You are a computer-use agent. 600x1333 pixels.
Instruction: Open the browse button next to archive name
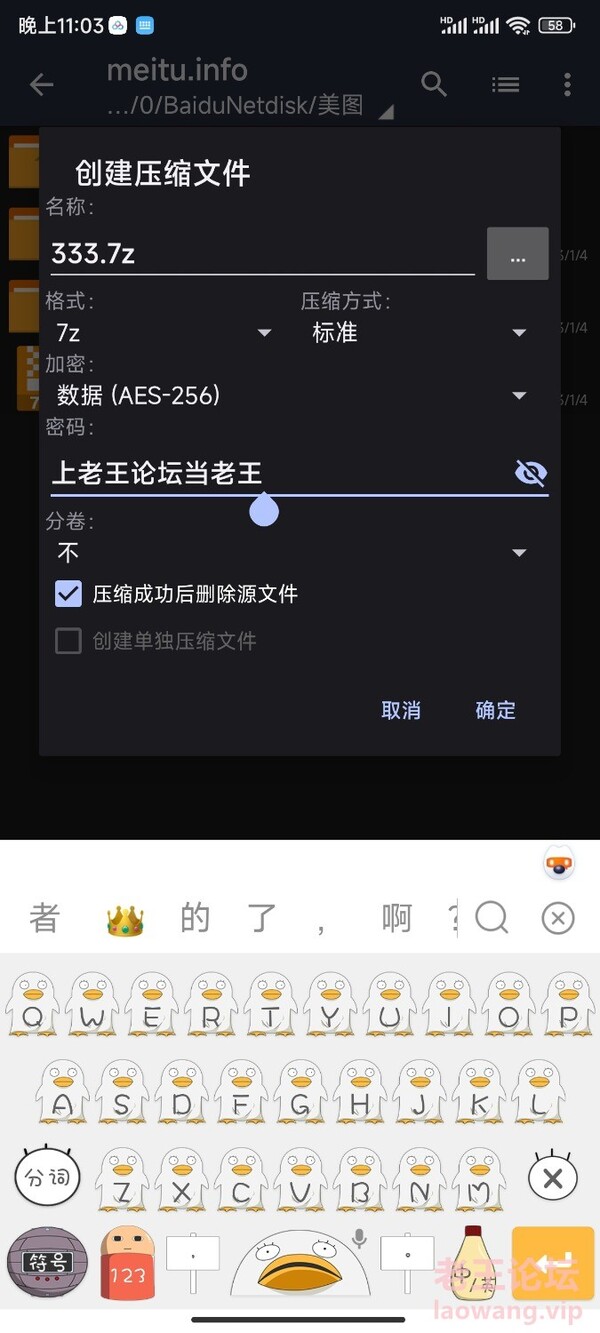click(517, 254)
